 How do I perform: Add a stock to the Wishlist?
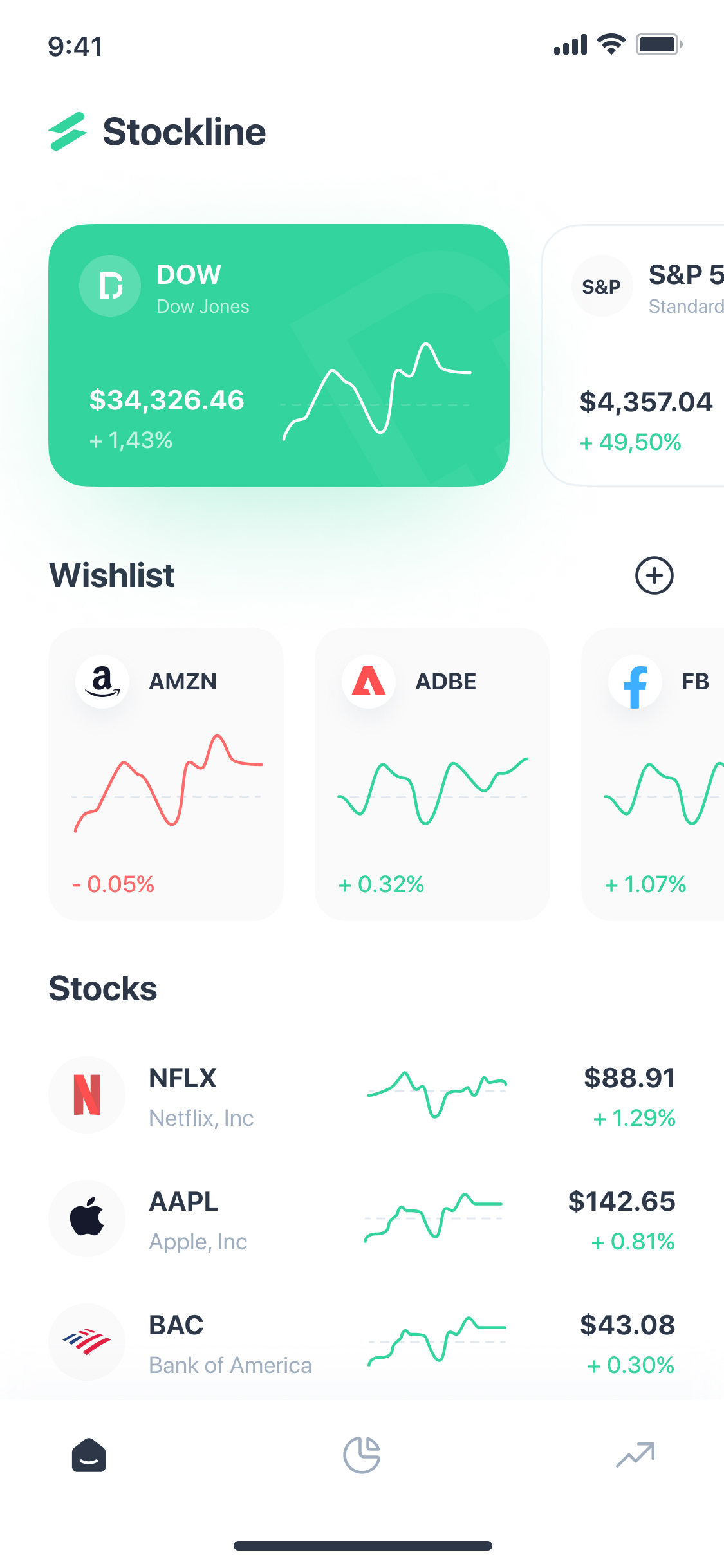654,575
